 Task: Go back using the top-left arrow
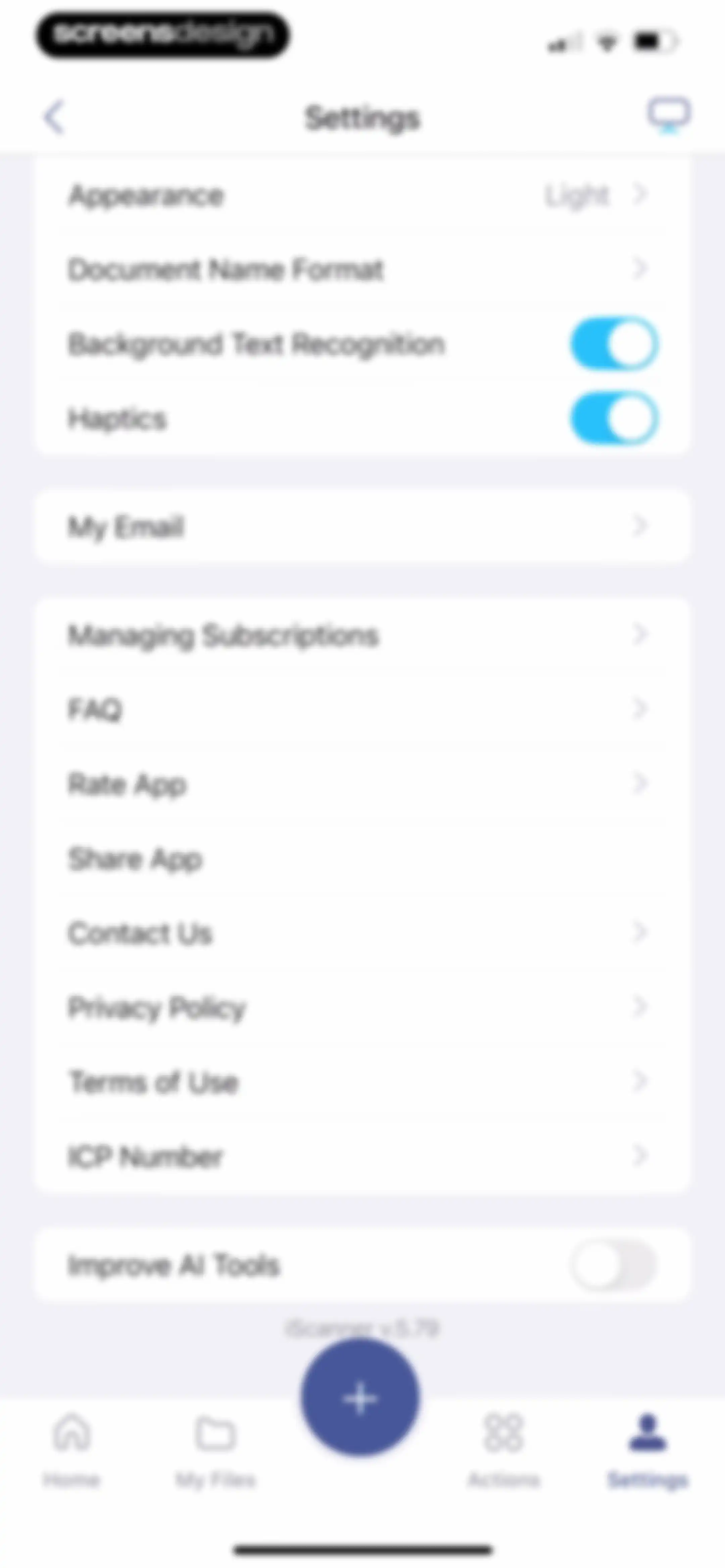tap(54, 117)
